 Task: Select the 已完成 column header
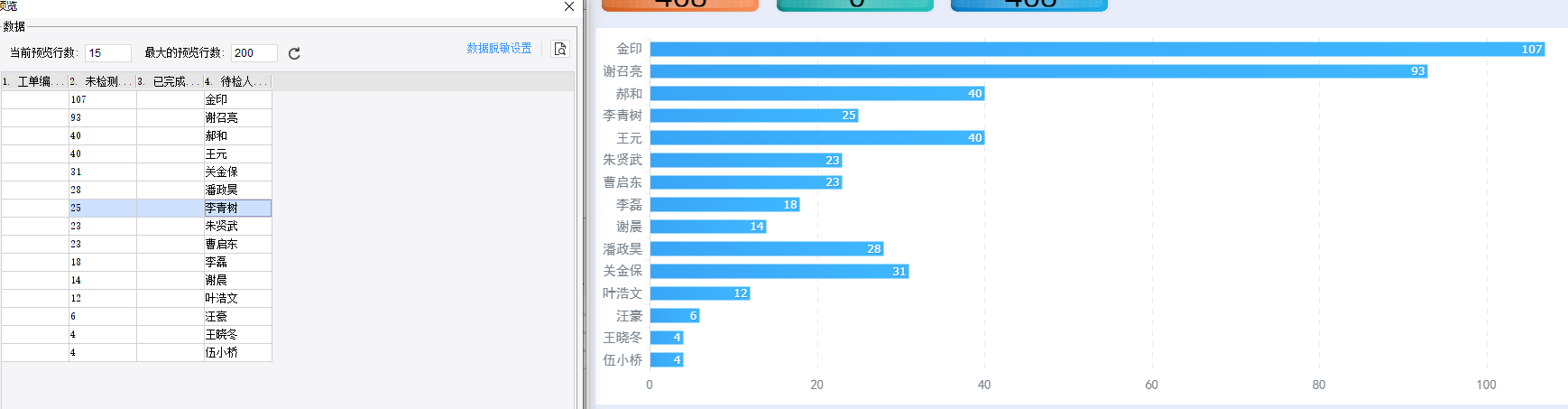170,81
